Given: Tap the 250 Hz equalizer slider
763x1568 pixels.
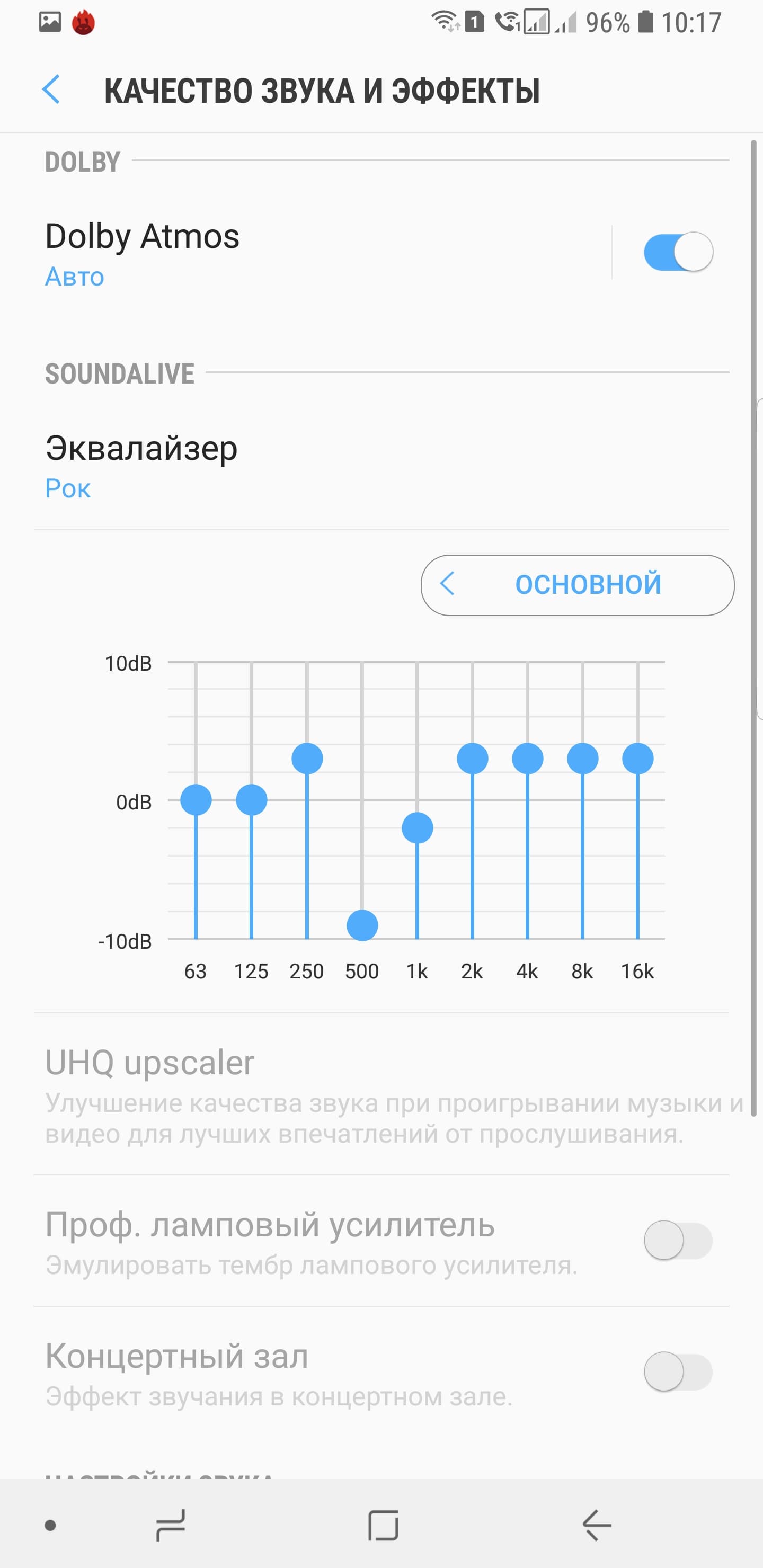Looking at the screenshot, I should (307, 759).
